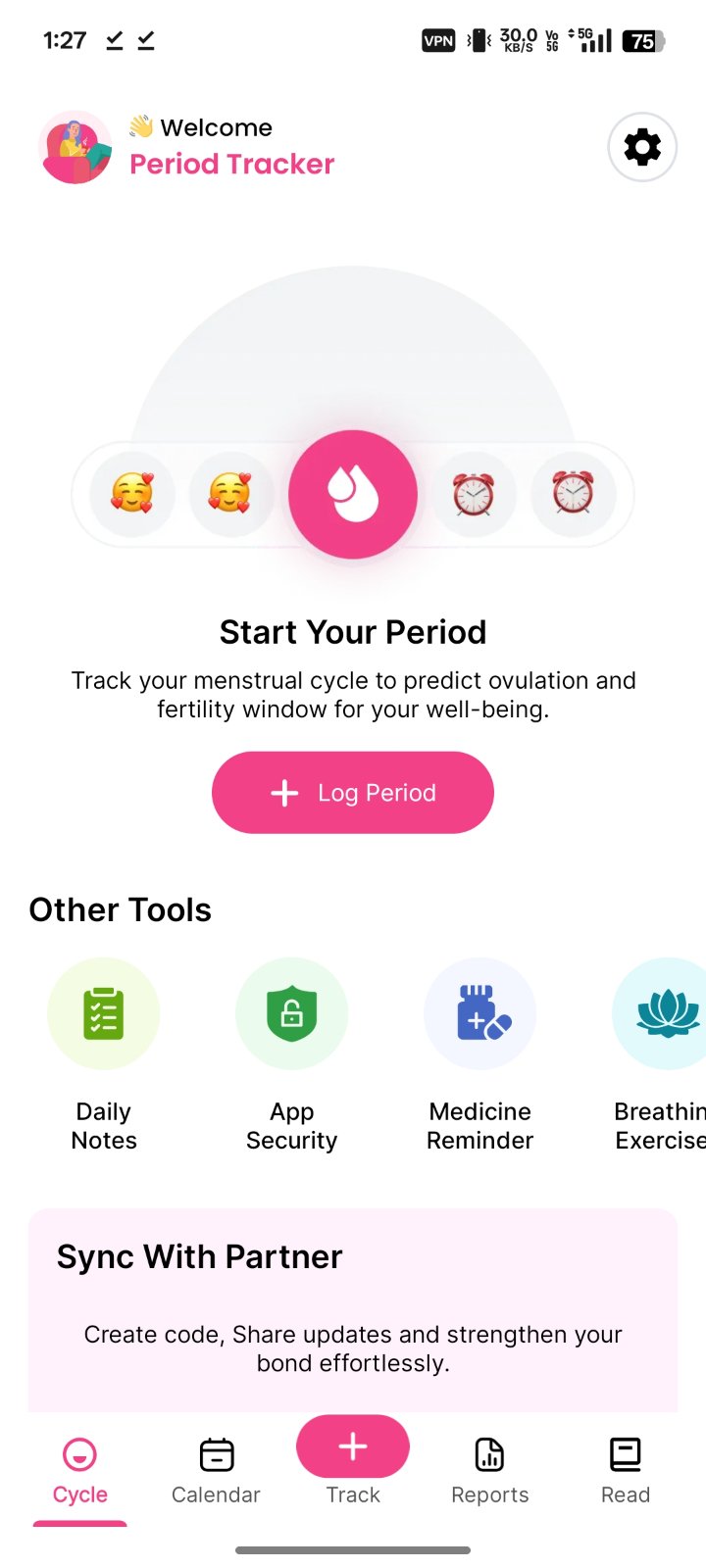Tap the profile avatar picture

76,147
